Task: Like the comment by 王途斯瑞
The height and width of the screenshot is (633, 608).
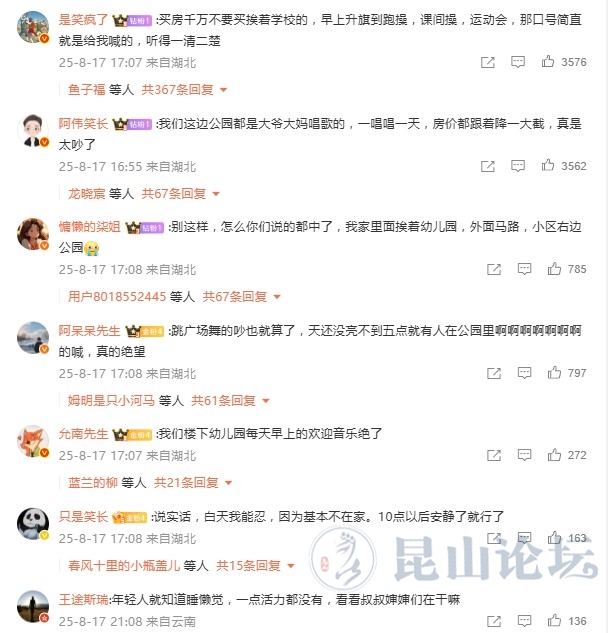Action: click(x=551, y=621)
